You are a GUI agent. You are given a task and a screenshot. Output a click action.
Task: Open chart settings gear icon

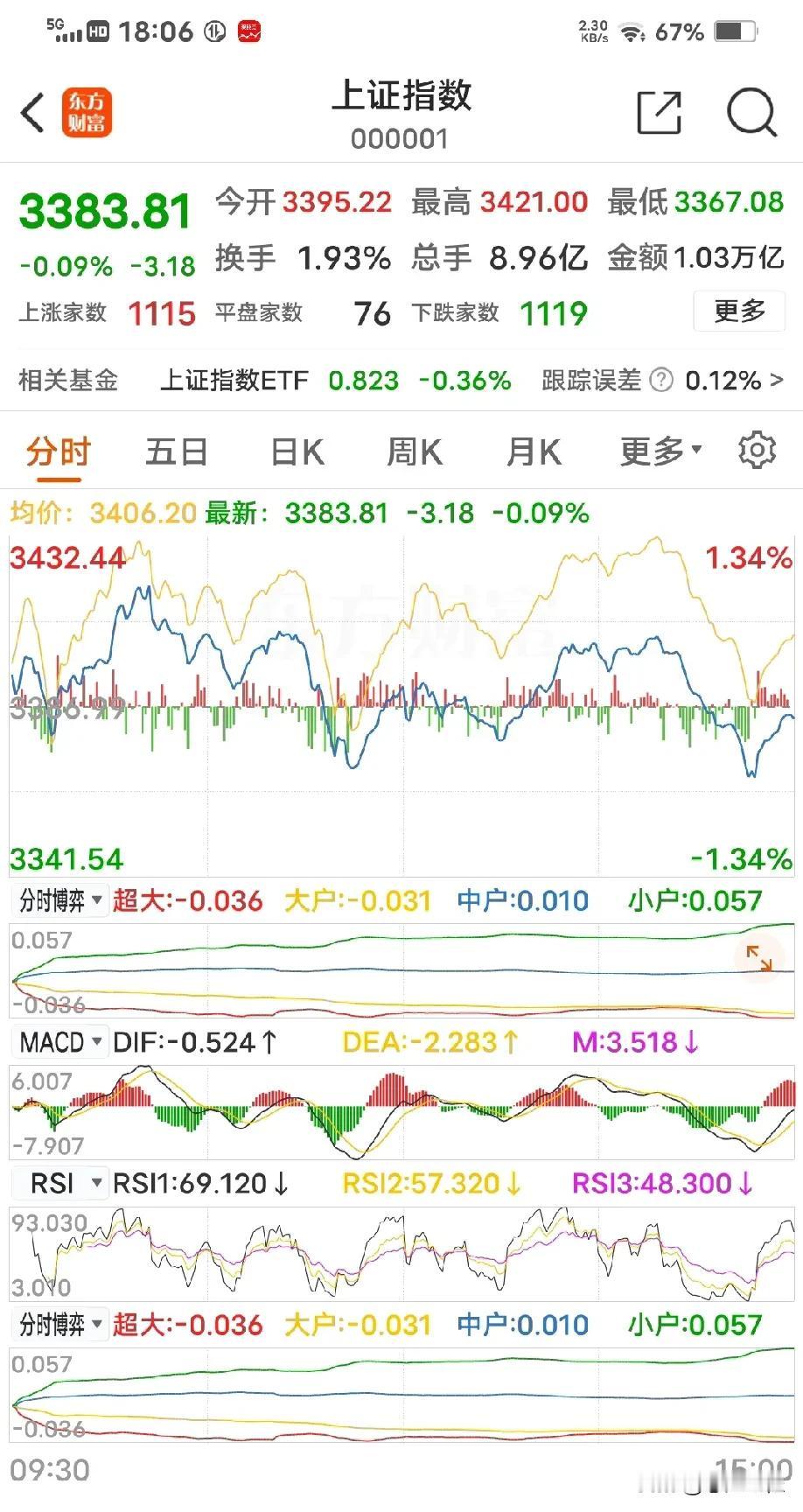[758, 451]
